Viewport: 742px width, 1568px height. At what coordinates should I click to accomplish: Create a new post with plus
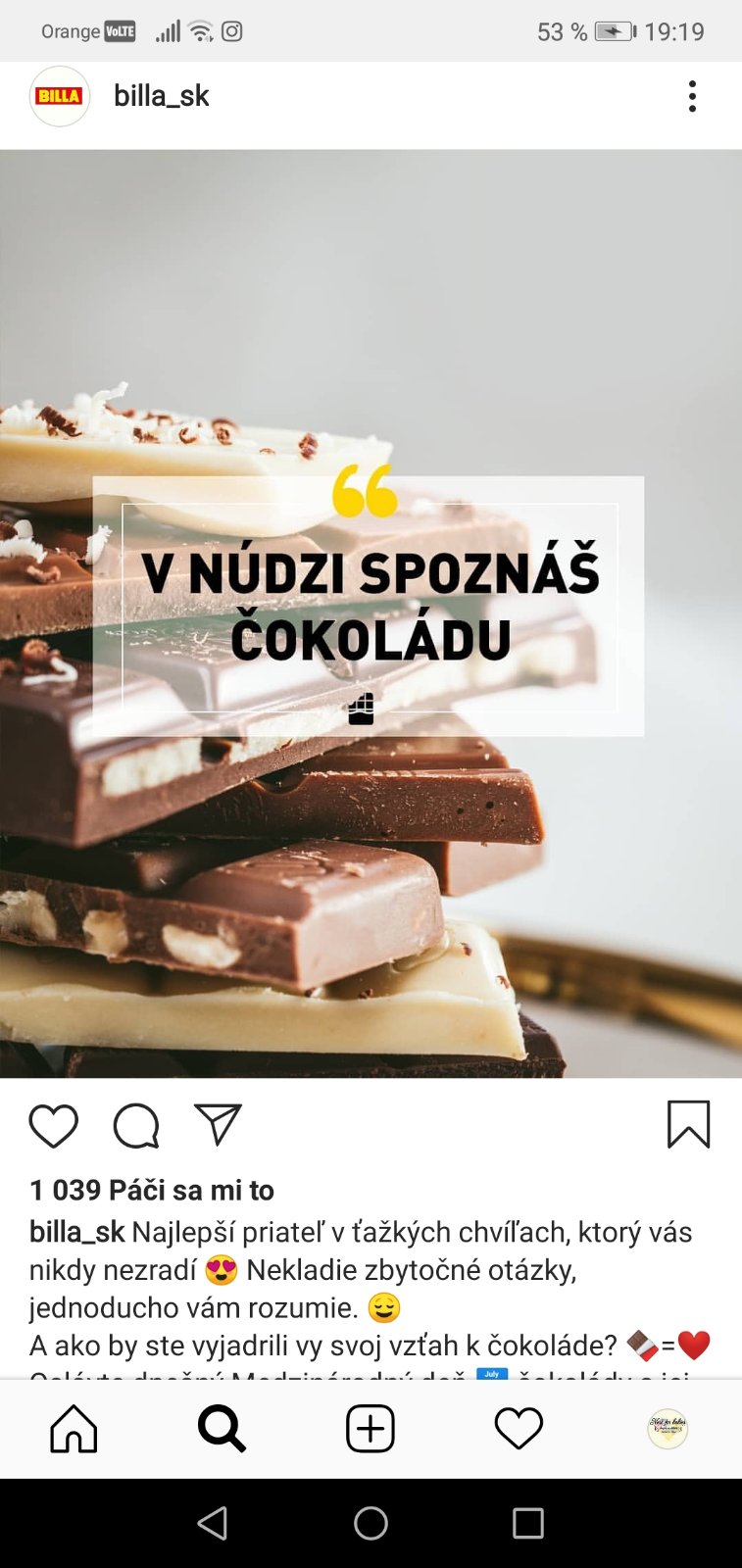pos(371,1429)
